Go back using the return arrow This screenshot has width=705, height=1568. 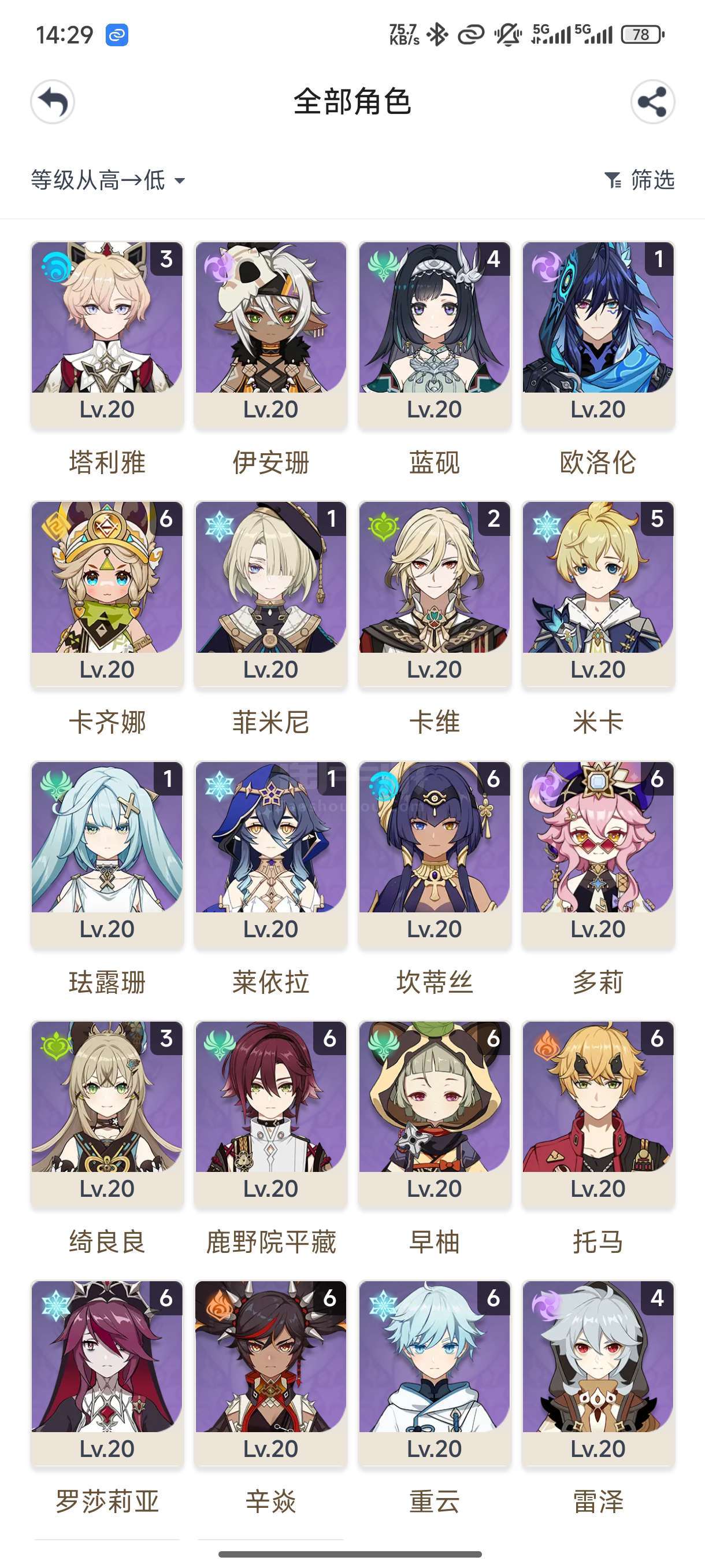(53, 102)
